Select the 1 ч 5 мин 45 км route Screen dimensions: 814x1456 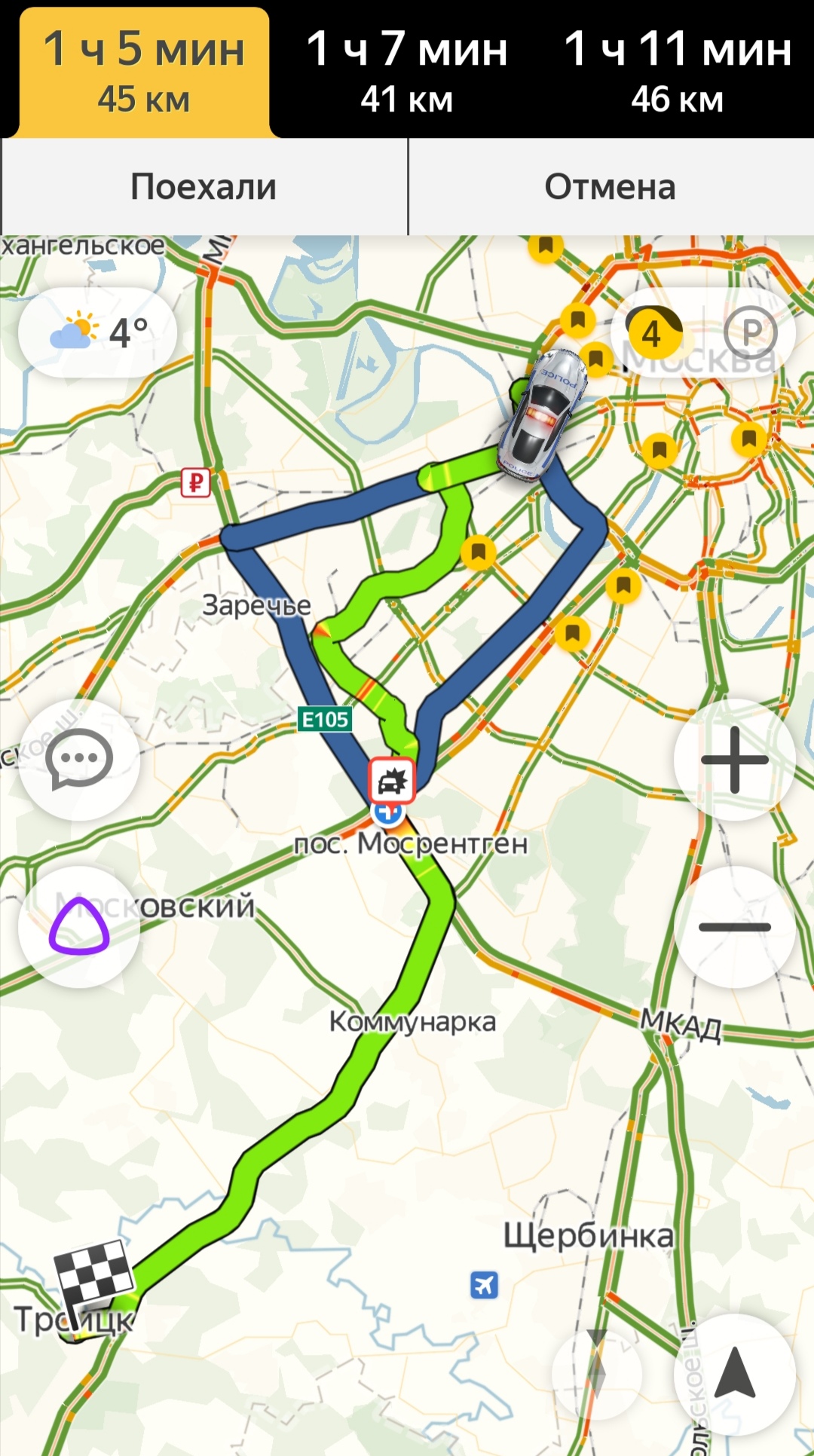click(143, 72)
